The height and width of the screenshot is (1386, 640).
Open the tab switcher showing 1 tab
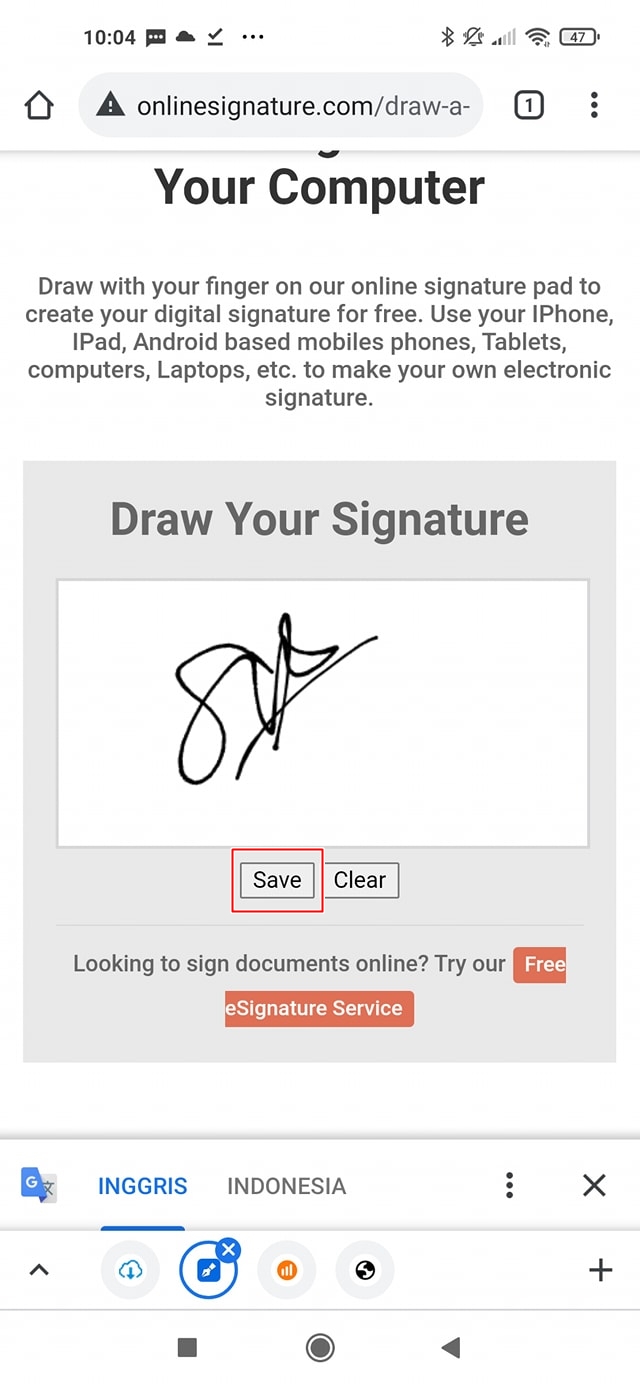529,105
